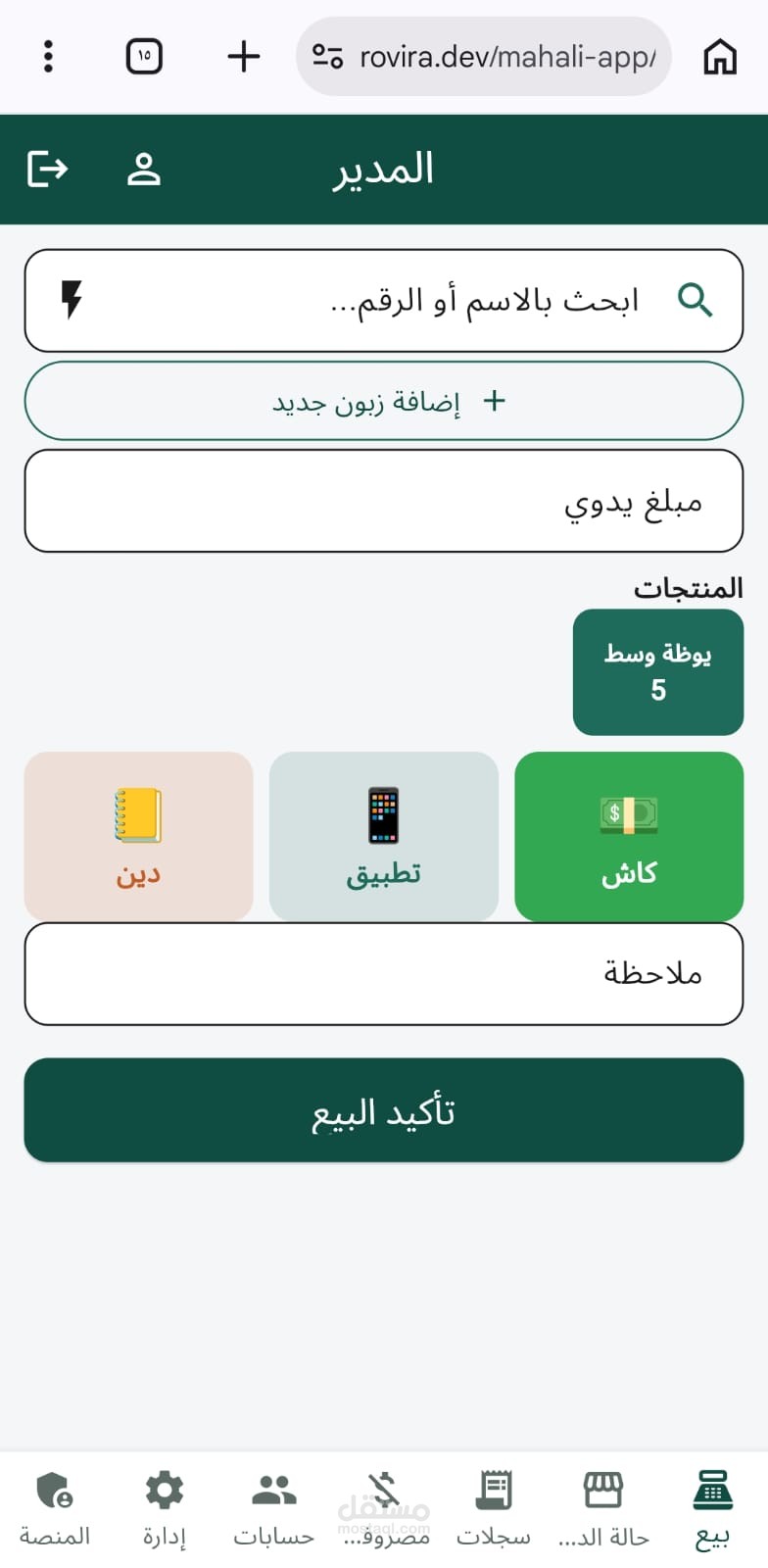The height and width of the screenshot is (1568, 768).
Task: Open the user profile icon
Action: [144, 169]
